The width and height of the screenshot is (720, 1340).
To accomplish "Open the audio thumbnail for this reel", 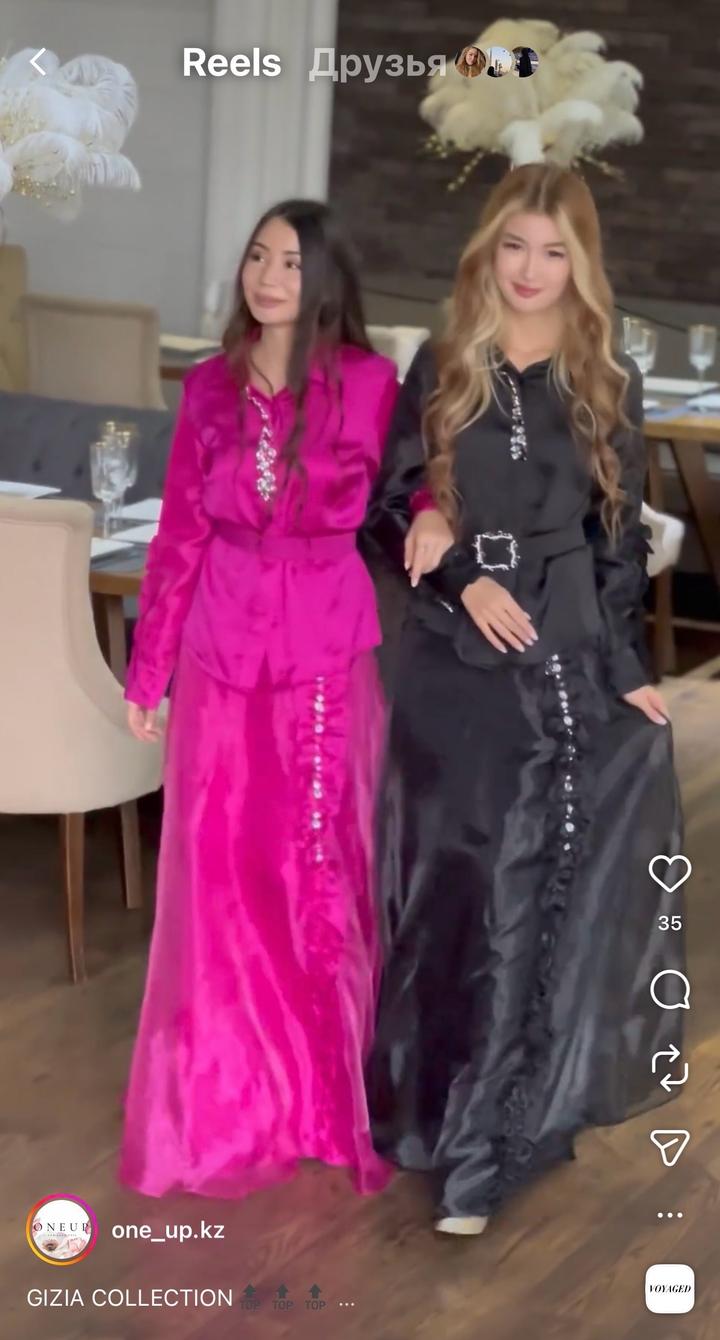I will click(669, 1288).
